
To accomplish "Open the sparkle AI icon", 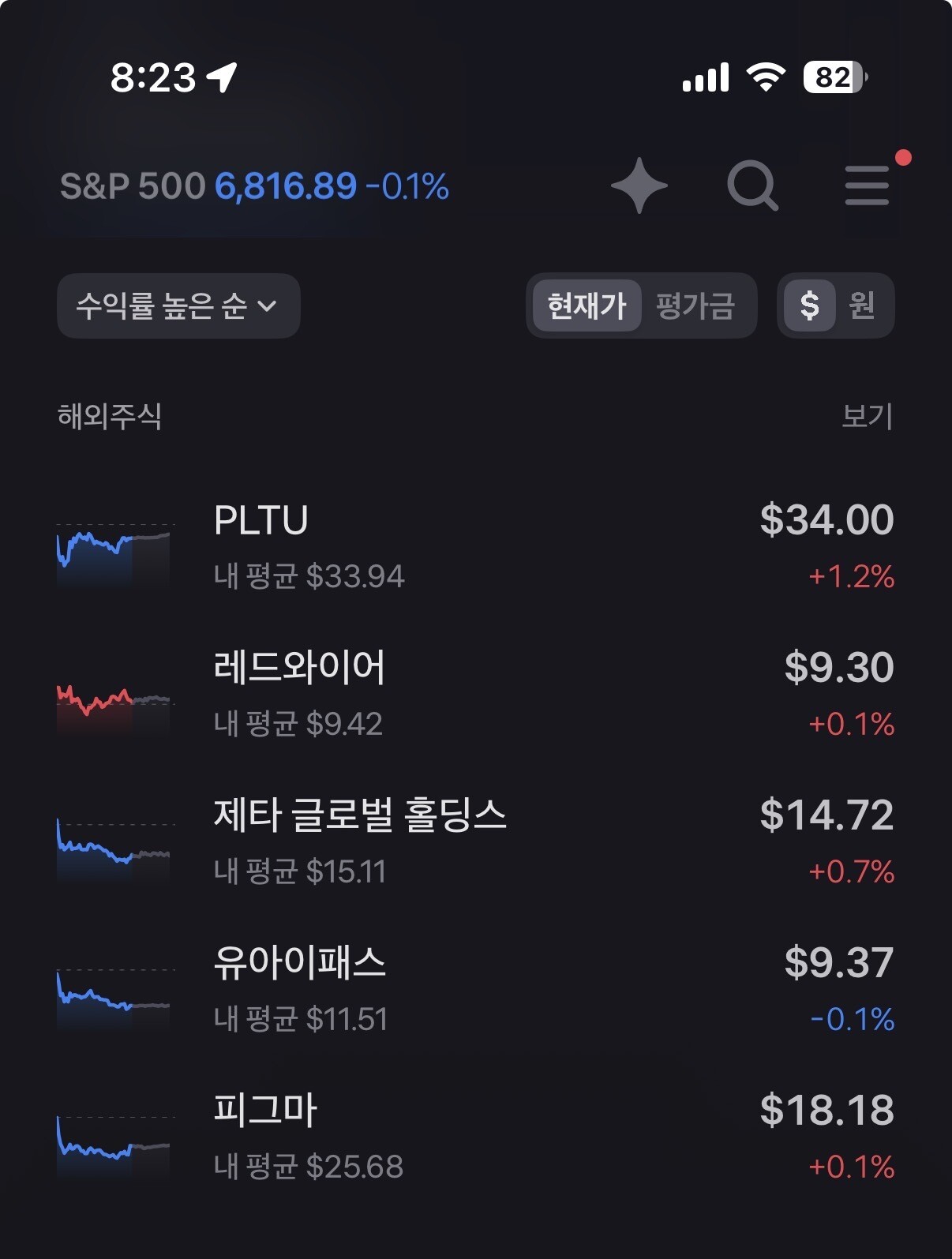I will click(639, 186).
